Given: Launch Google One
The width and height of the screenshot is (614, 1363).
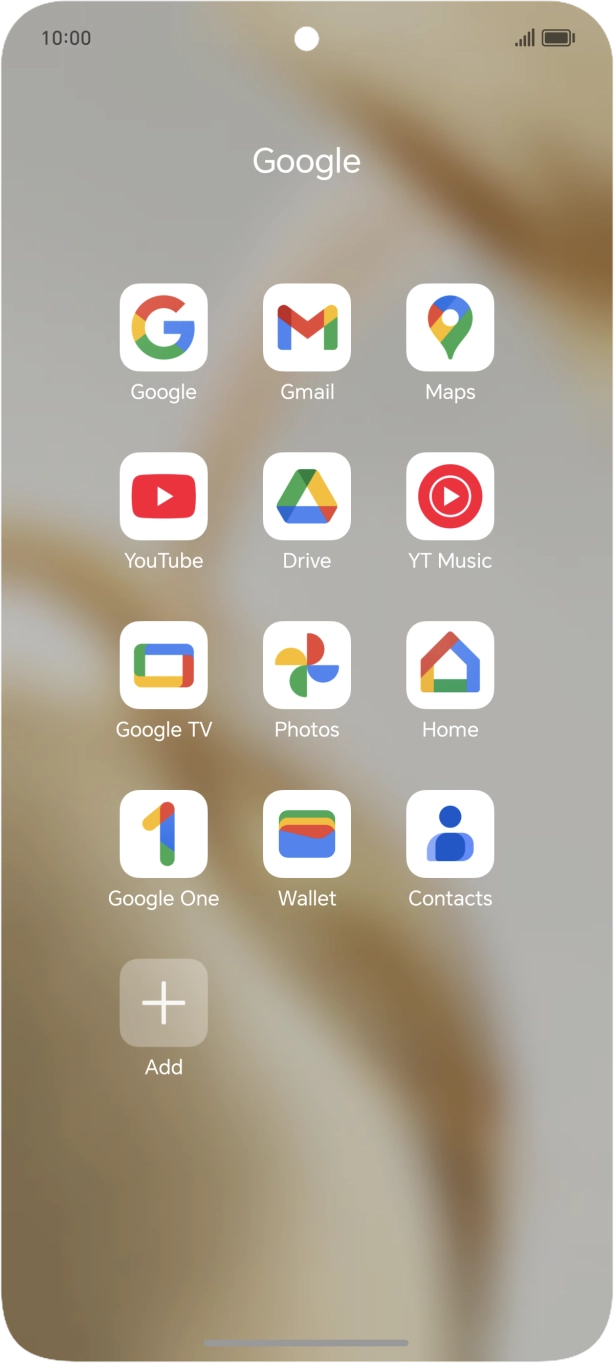Looking at the screenshot, I should [x=164, y=835].
